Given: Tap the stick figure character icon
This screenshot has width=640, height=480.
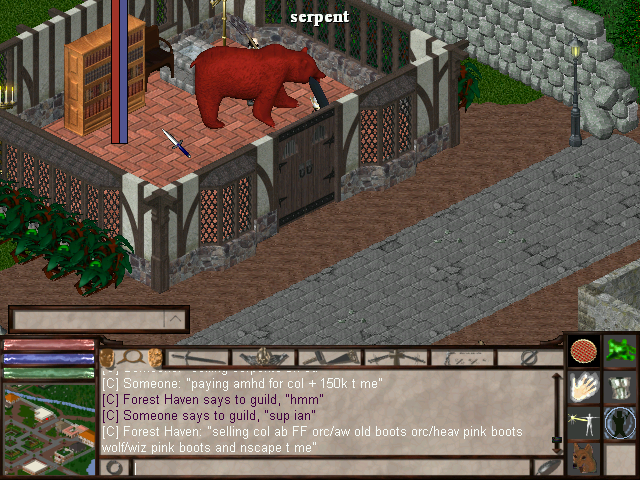Looking at the screenshot, I should click(x=583, y=423).
